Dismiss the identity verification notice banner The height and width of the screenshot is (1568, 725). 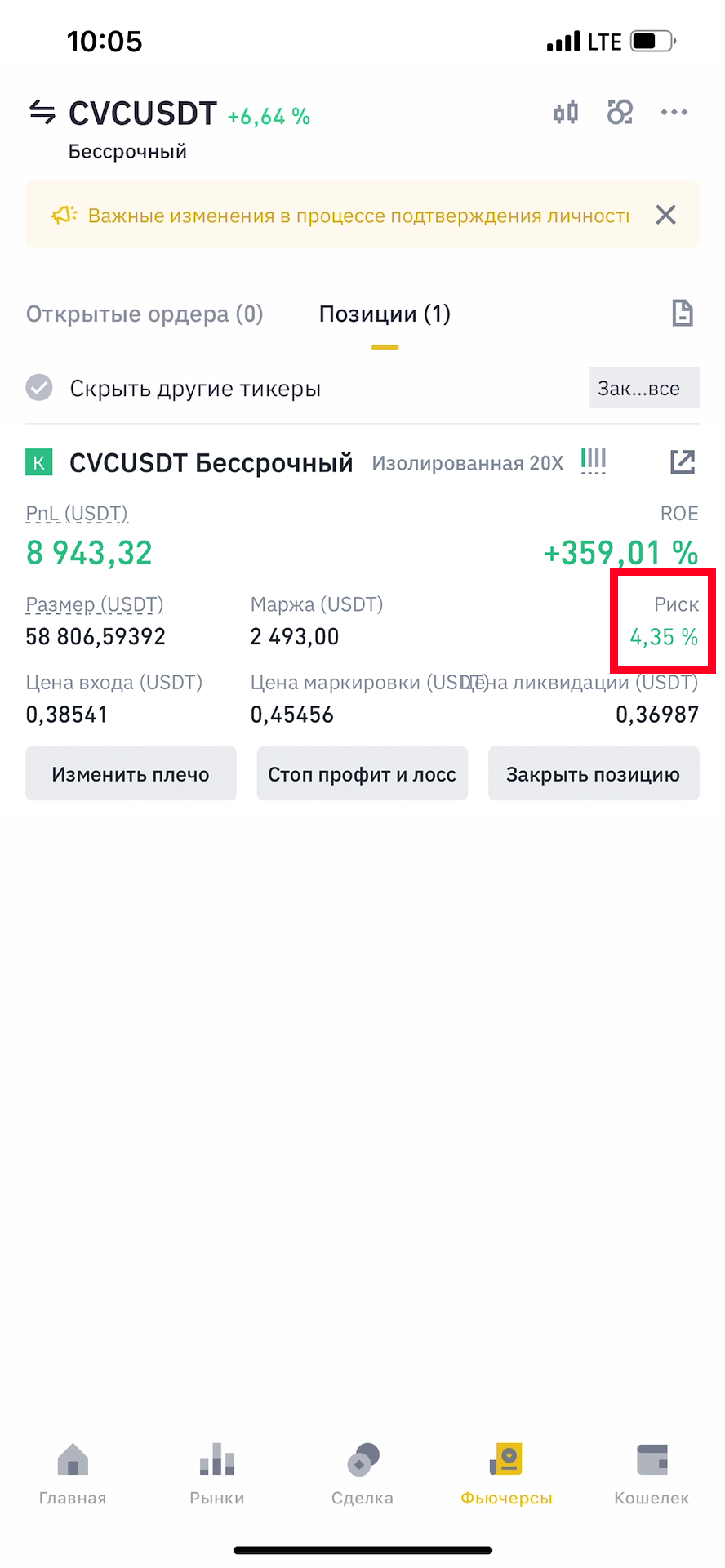coord(665,215)
